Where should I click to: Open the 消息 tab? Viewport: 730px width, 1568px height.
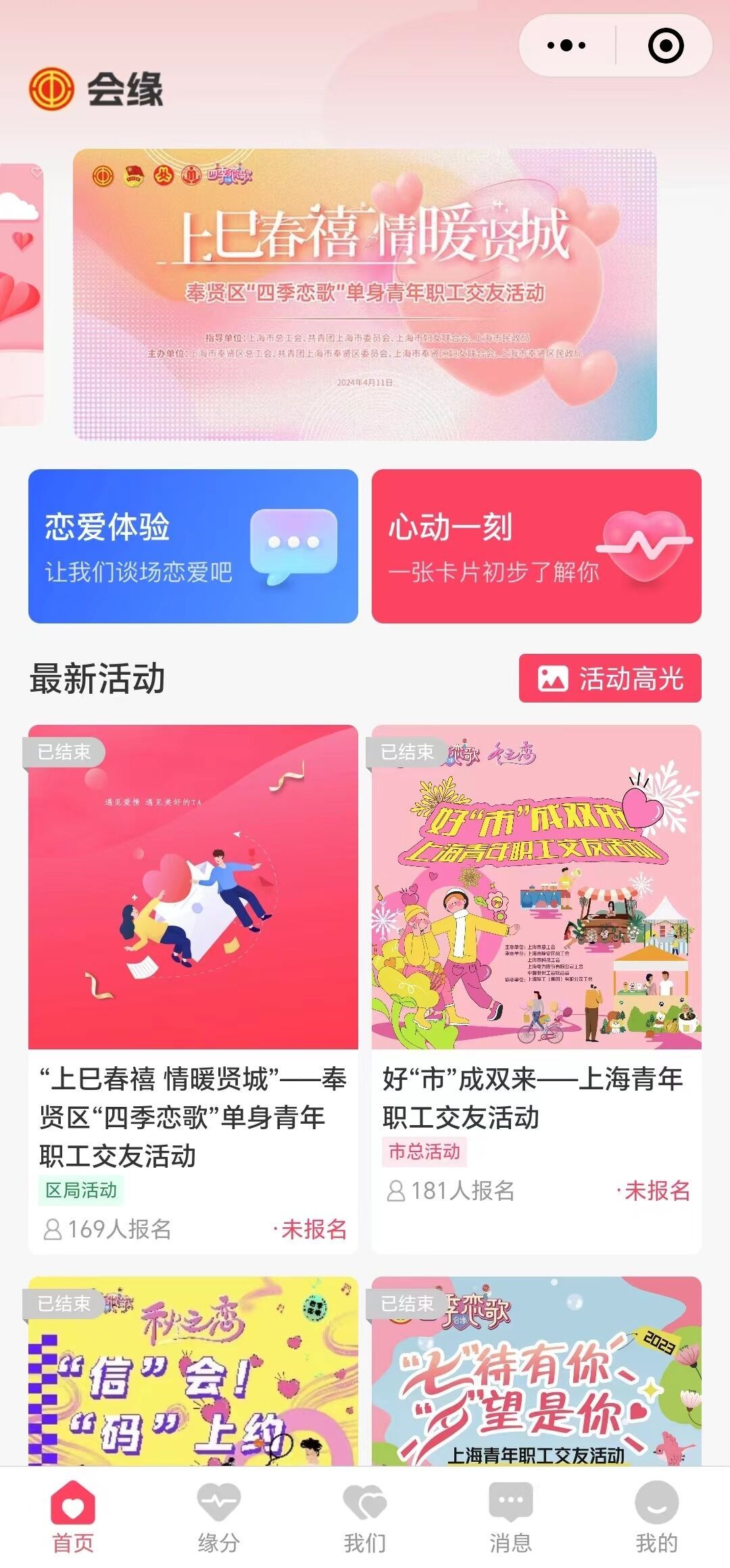(511, 1518)
